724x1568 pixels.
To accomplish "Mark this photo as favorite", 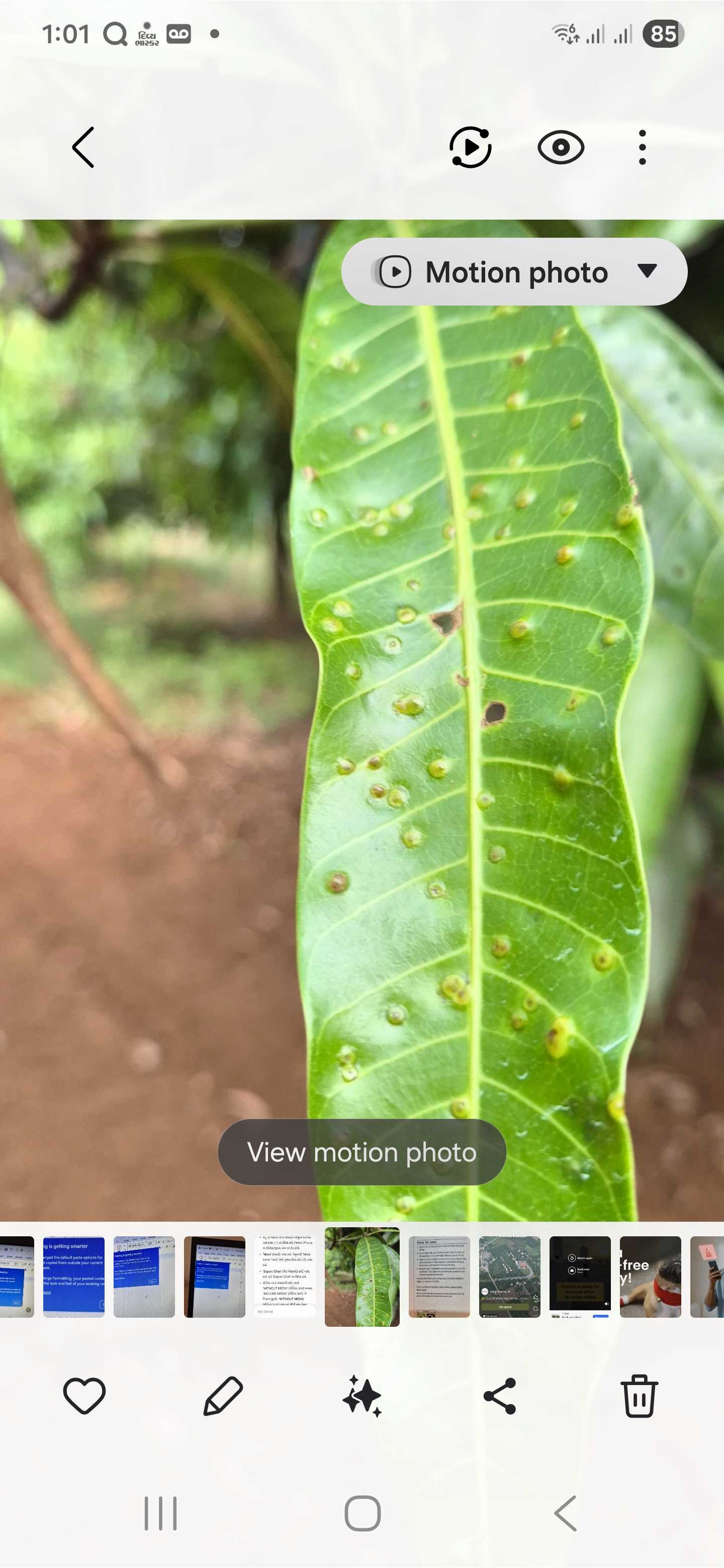I will click(x=84, y=1395).
